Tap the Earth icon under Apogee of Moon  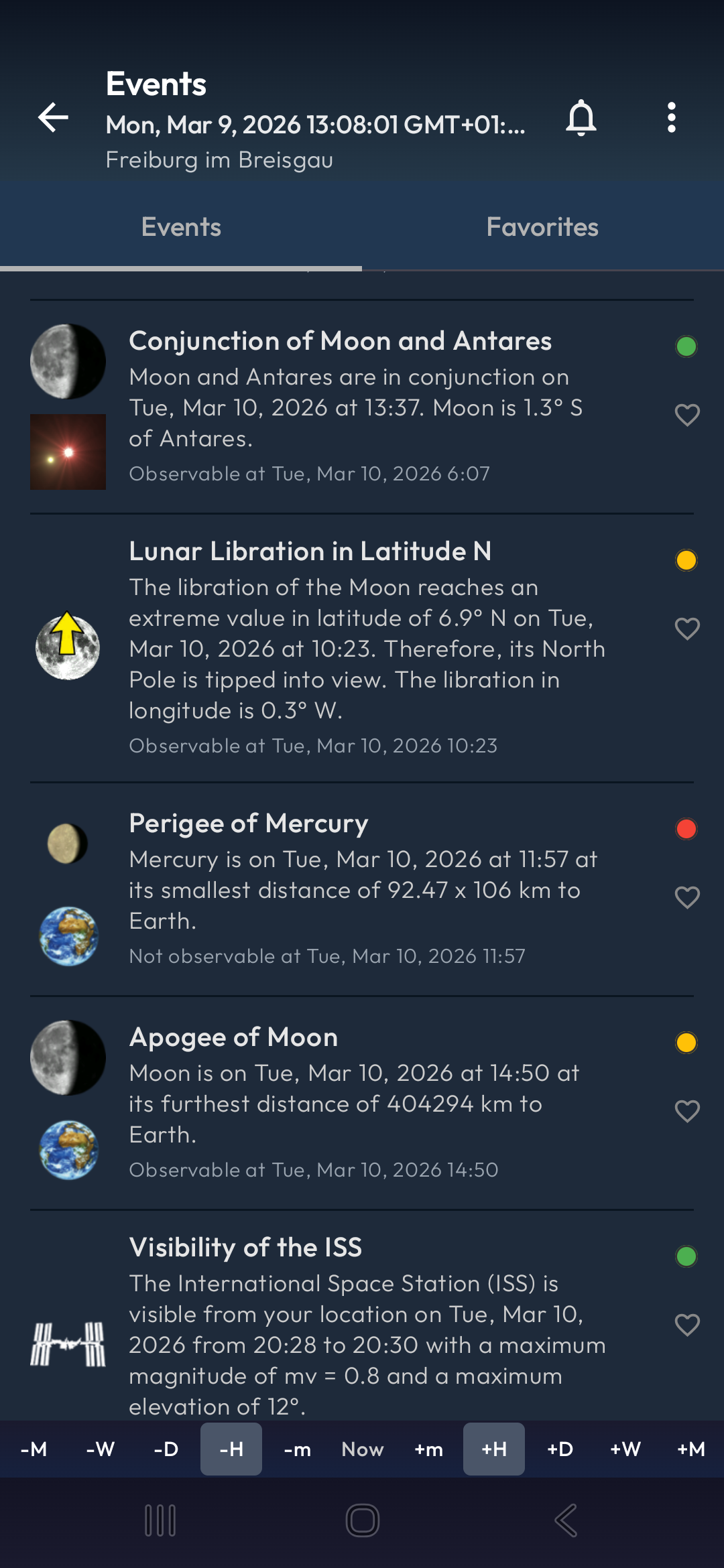click(x=68, y=1147)
